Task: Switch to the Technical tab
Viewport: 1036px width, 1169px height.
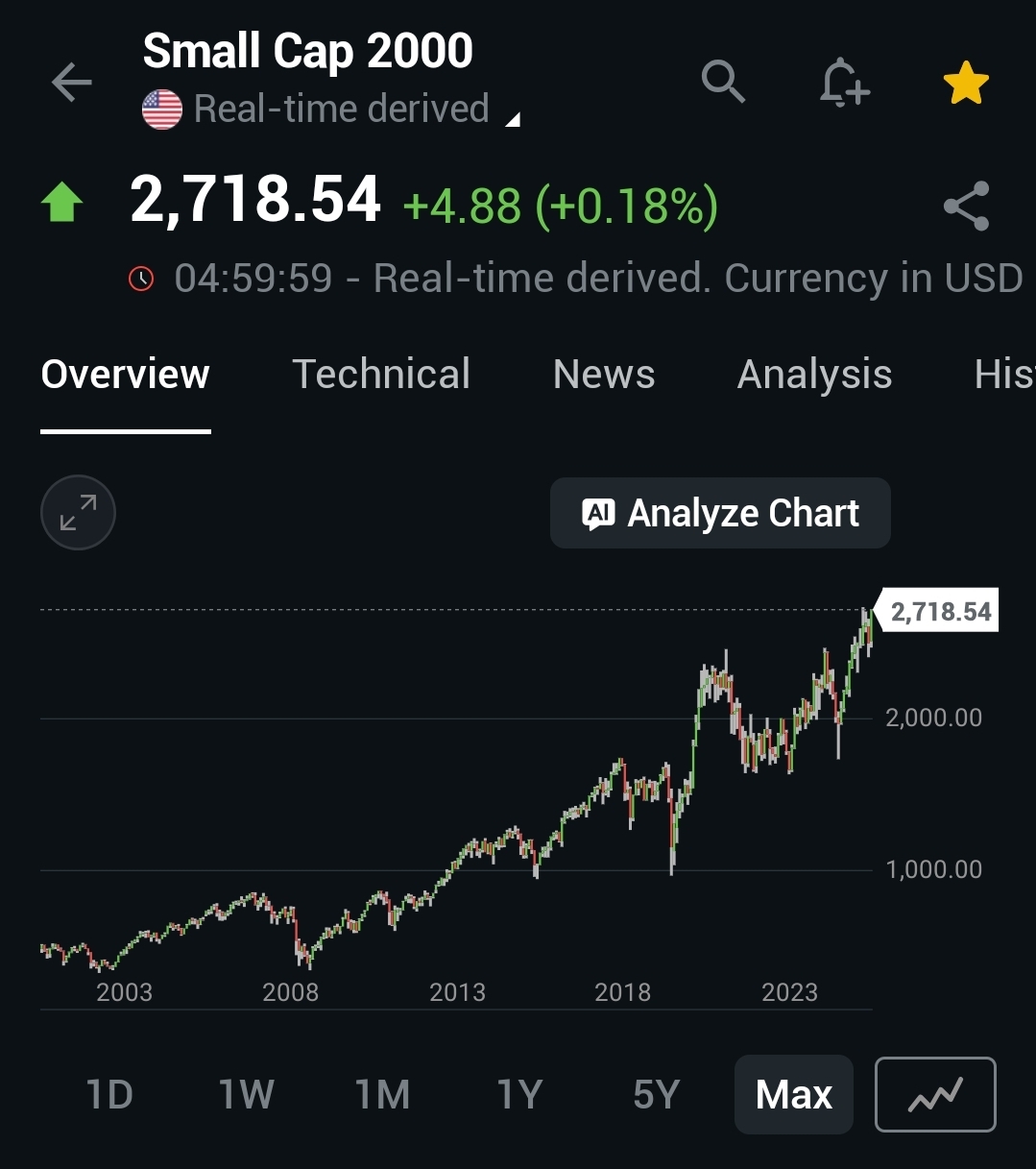Action: coord(381,375)
